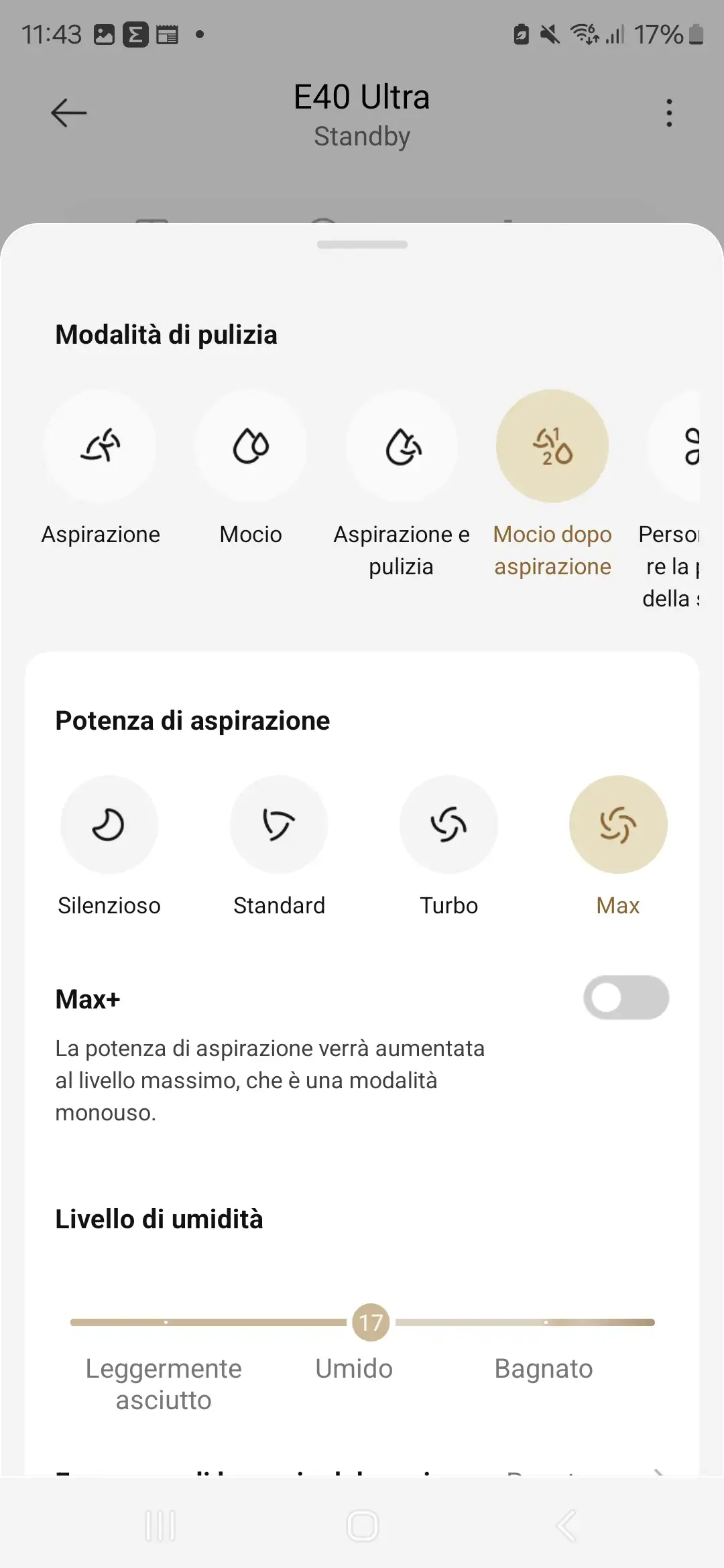The image size is (724, 1568).
Task: Set suction power to Silenzioso
Action: pyautogui.click(x=109, y=824)
